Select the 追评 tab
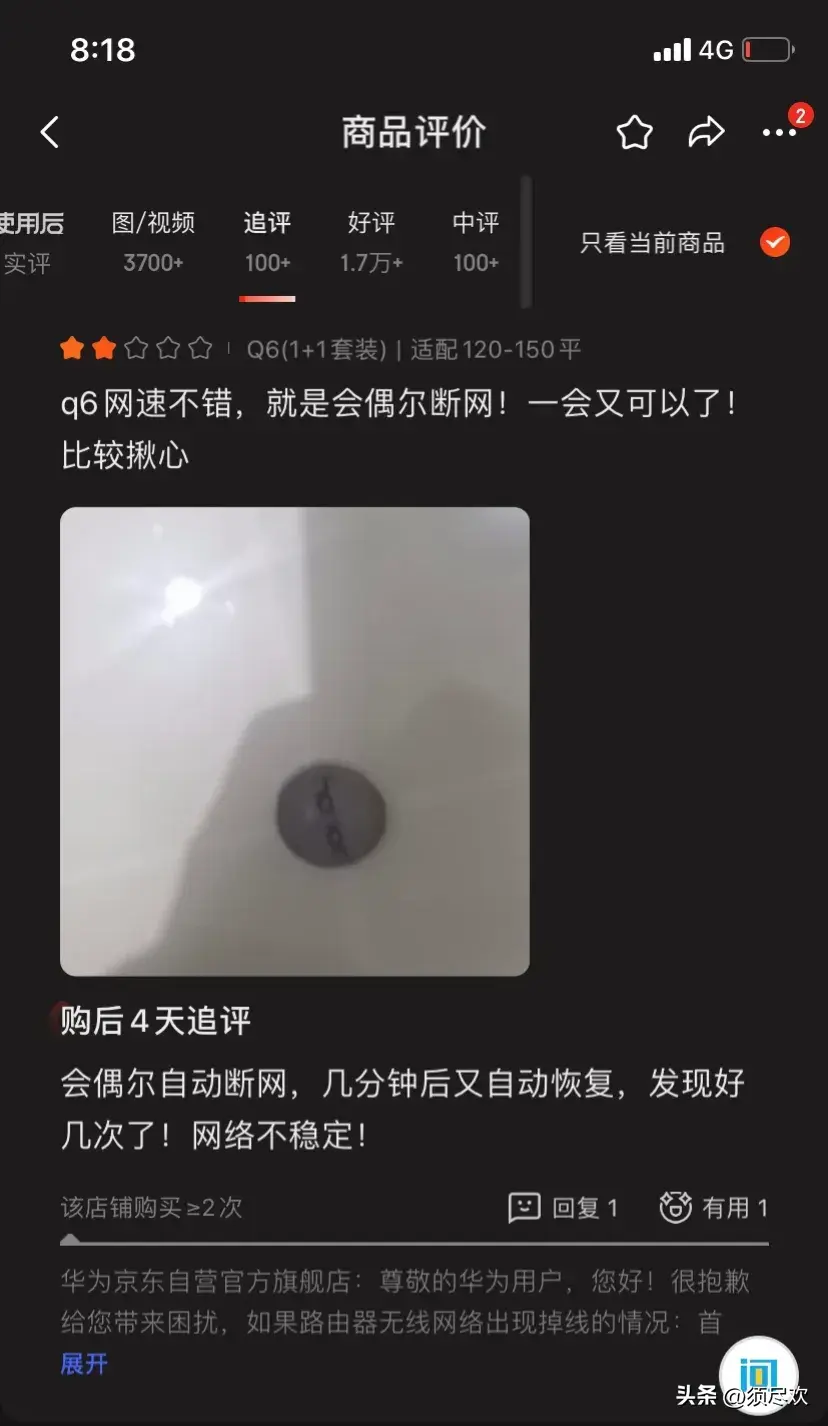828x1426 pixels. click(267, 241)
